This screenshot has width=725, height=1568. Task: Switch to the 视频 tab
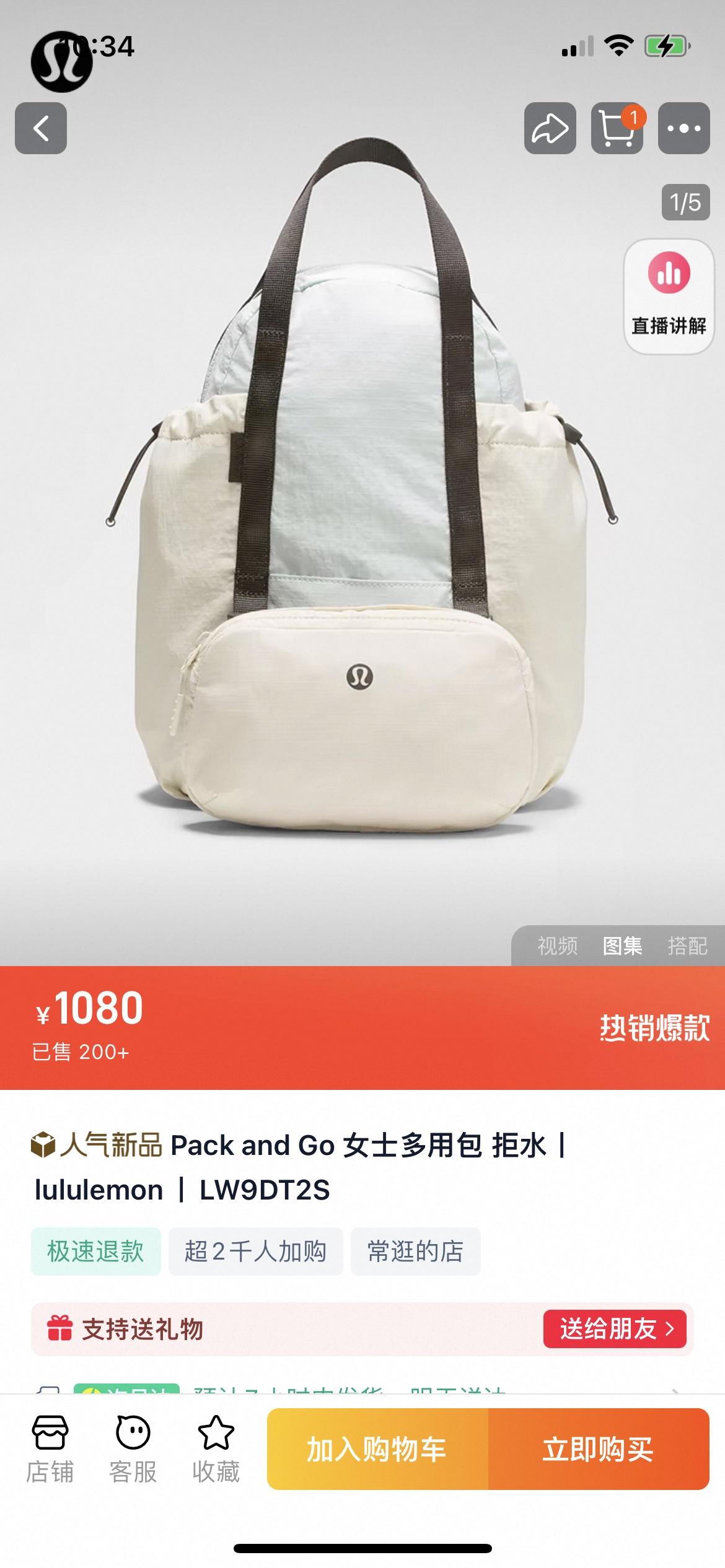tap(557, 946)
